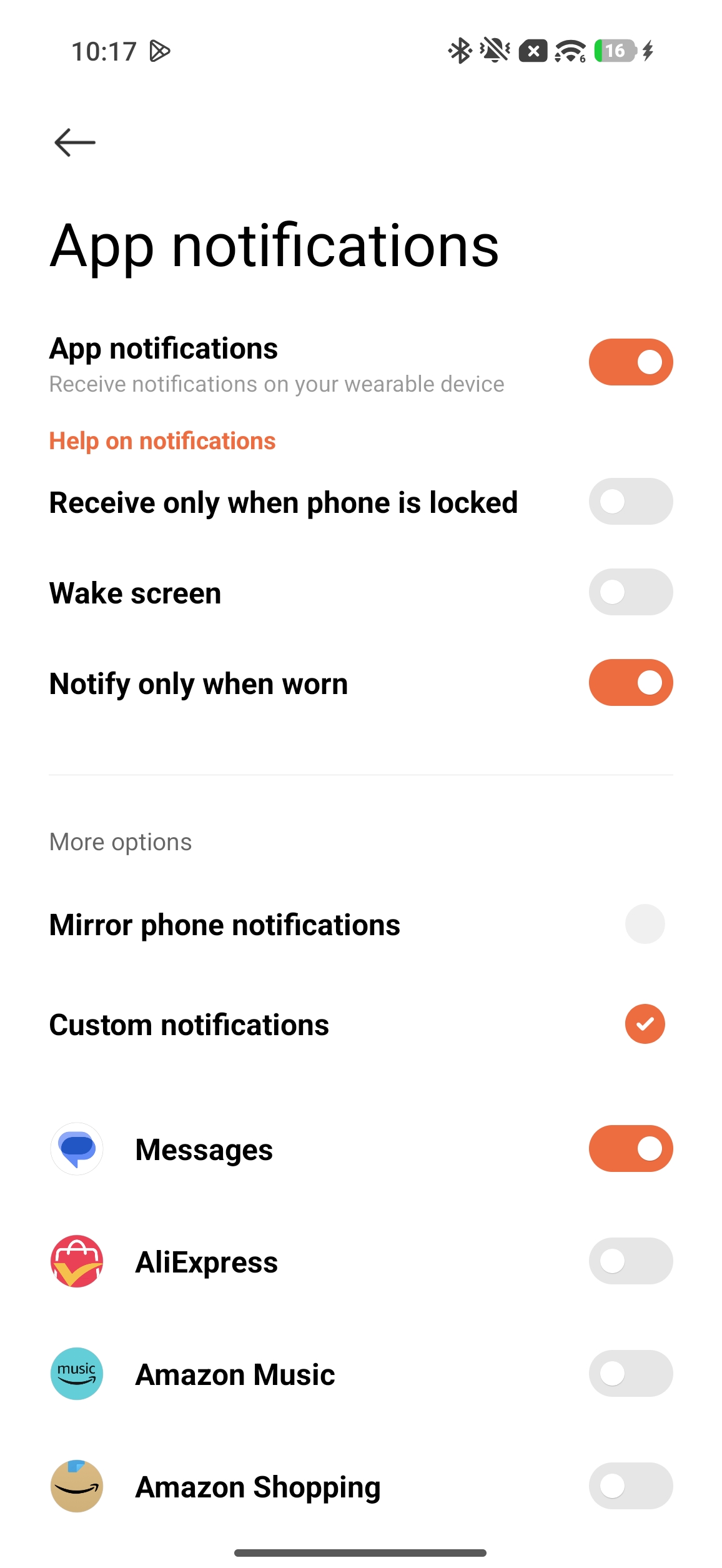Go back using the arrow icon
The image size is (722, 1568).
(75, 142)
